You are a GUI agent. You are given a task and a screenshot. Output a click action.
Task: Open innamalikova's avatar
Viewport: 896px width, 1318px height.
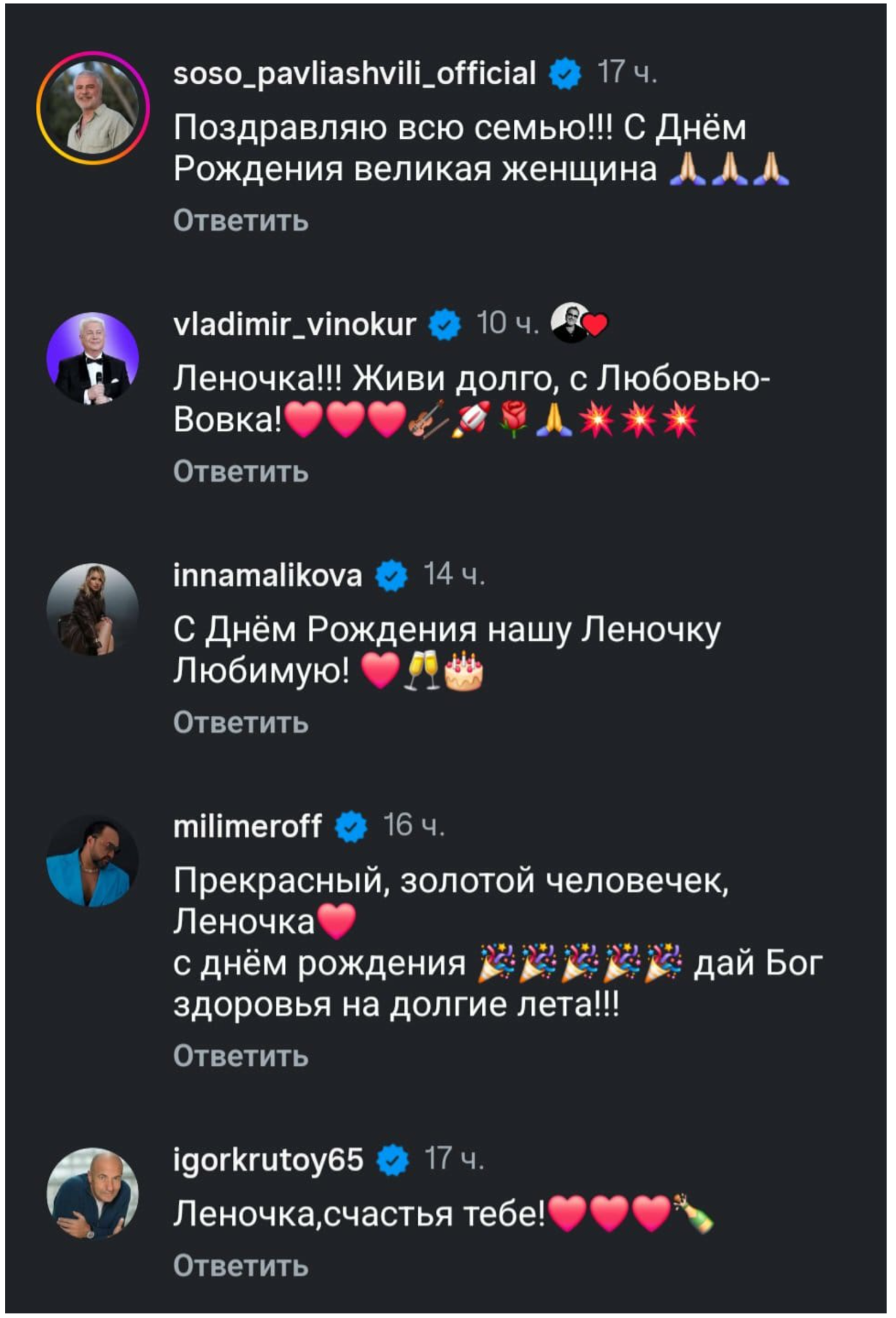[93, 610]
